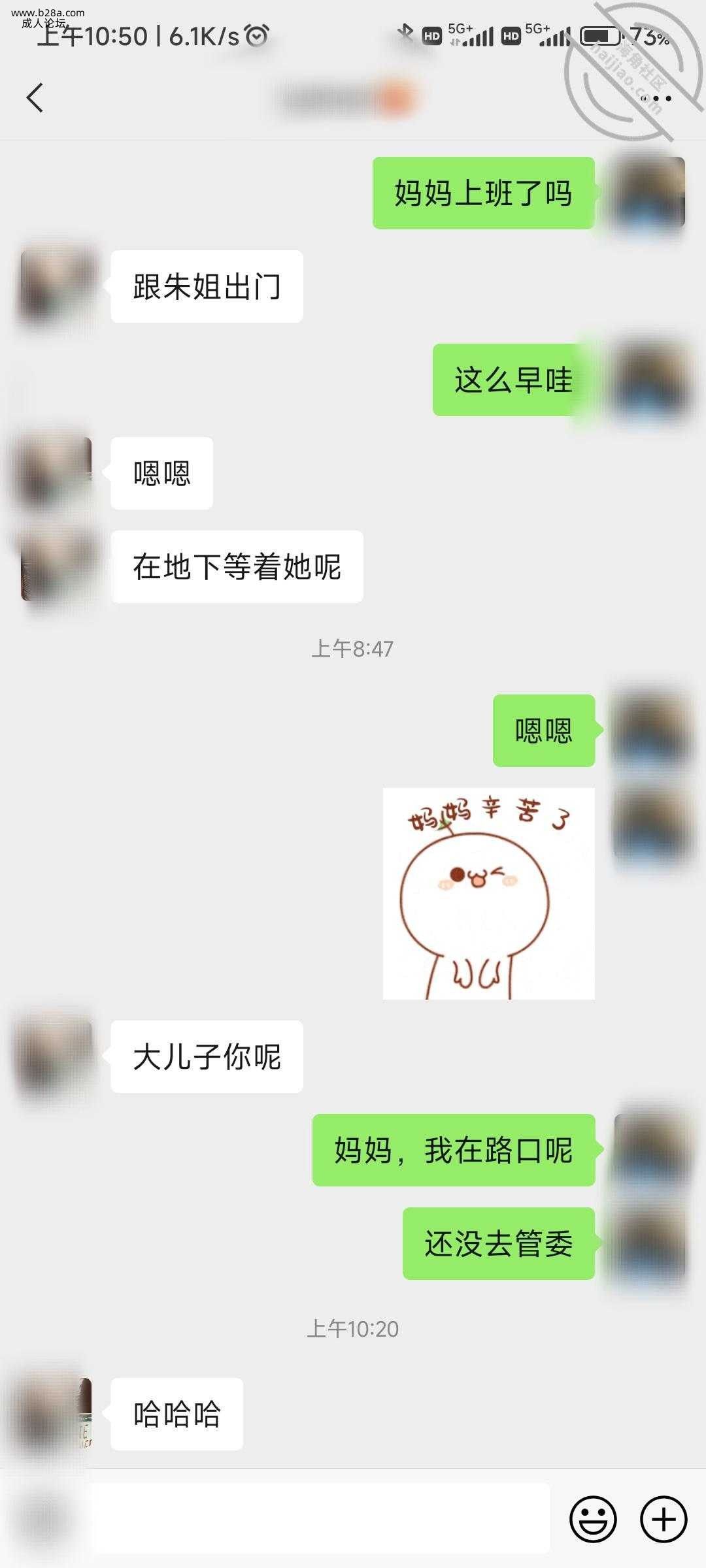The width and height of the screenshot is (706, 1568).
Task: Open the emoji picker
Action: (x=593, y=1519)
